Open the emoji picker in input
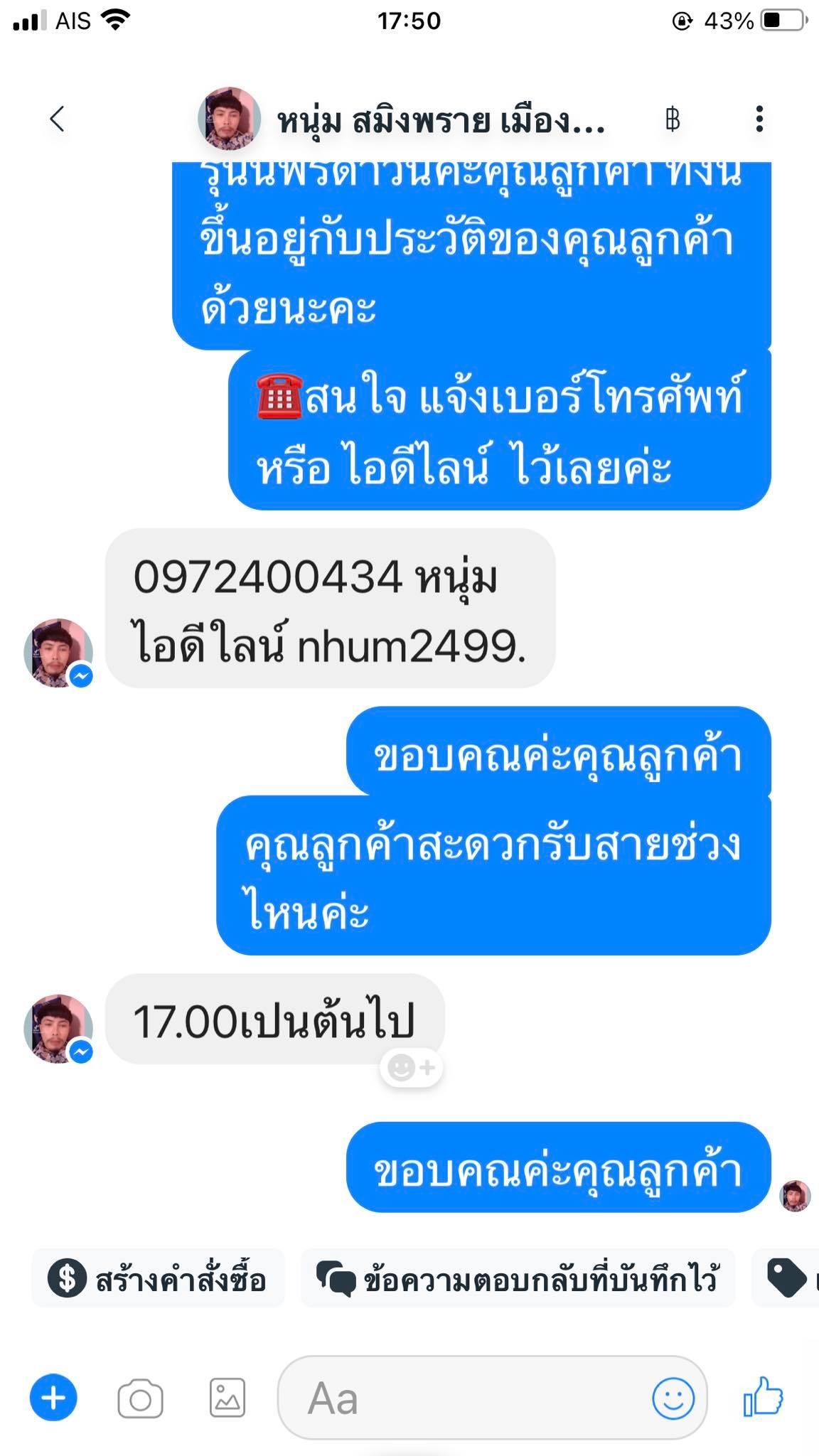The height and width of the screenshot is (1456, 819). (673, 1398)
